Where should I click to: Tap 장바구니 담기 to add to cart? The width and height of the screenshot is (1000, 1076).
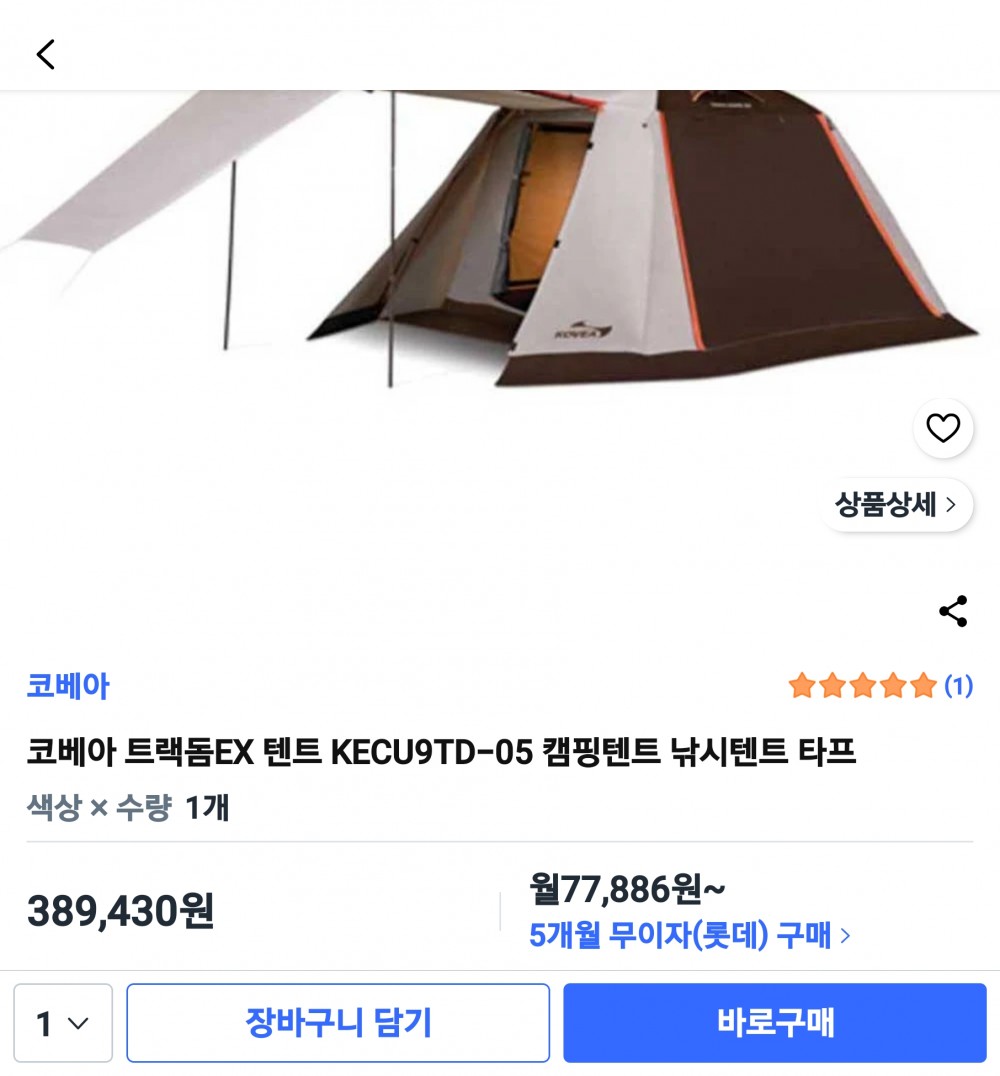coord(338,1023)
